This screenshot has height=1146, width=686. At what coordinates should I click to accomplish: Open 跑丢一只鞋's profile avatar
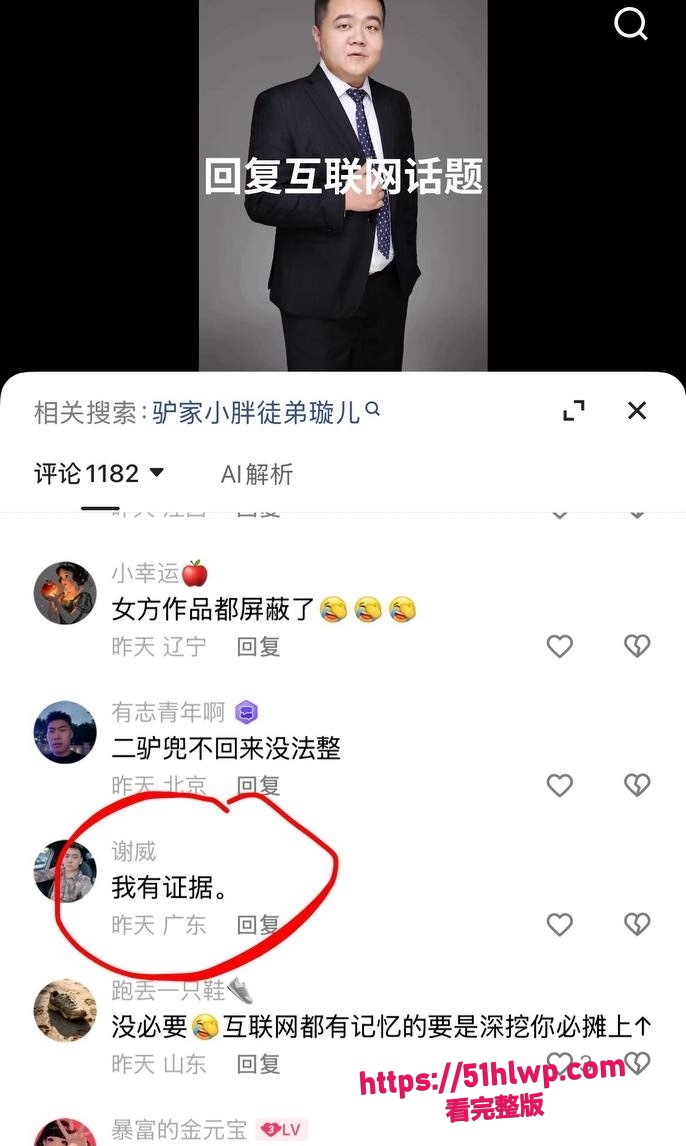(65, 1010)
